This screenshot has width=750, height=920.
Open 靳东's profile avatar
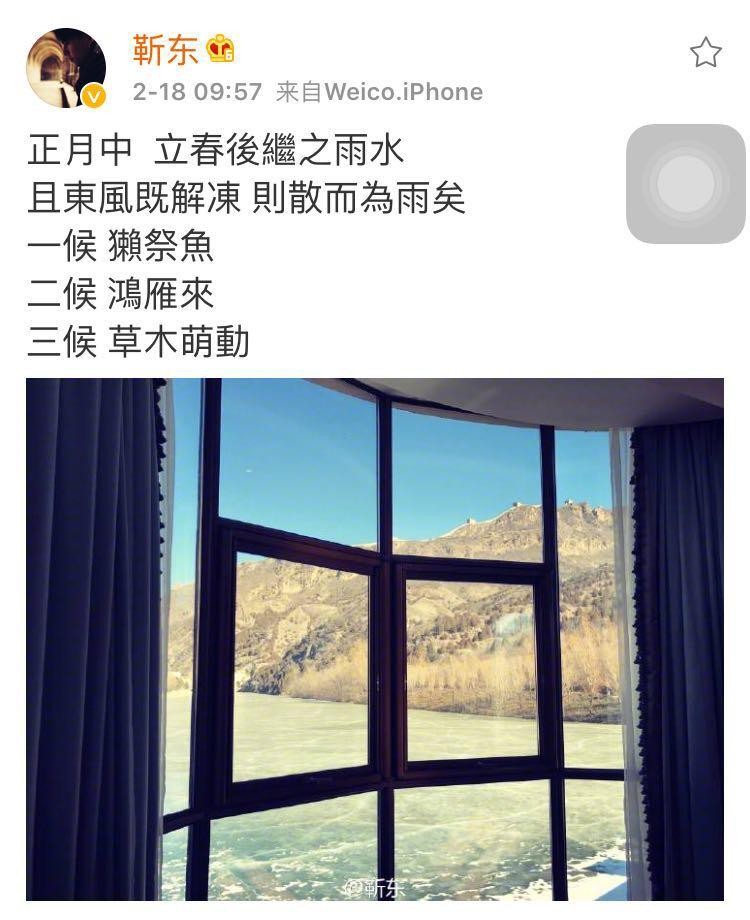pos(66,67)
